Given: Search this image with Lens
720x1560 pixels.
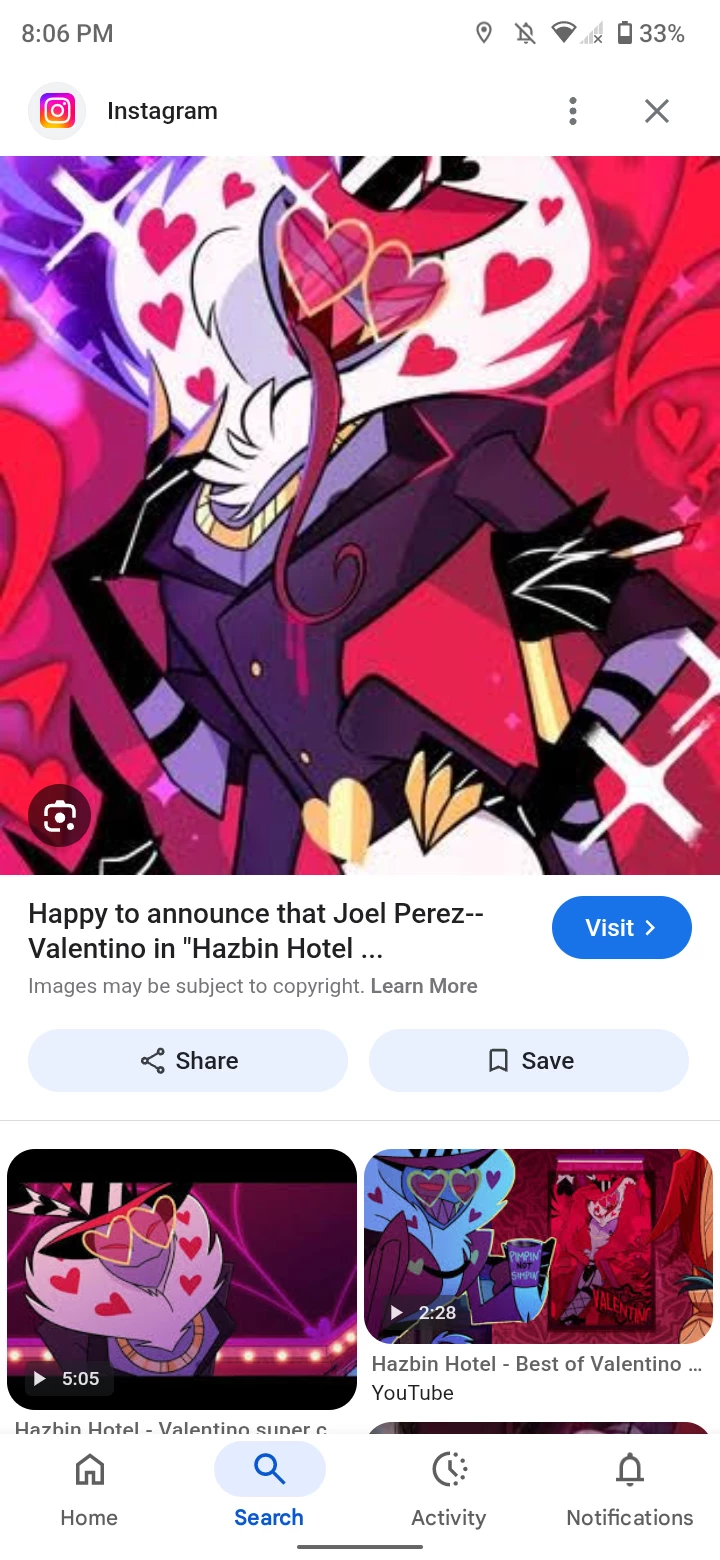Looking at the screenshot, I should (x=59, y=816).
